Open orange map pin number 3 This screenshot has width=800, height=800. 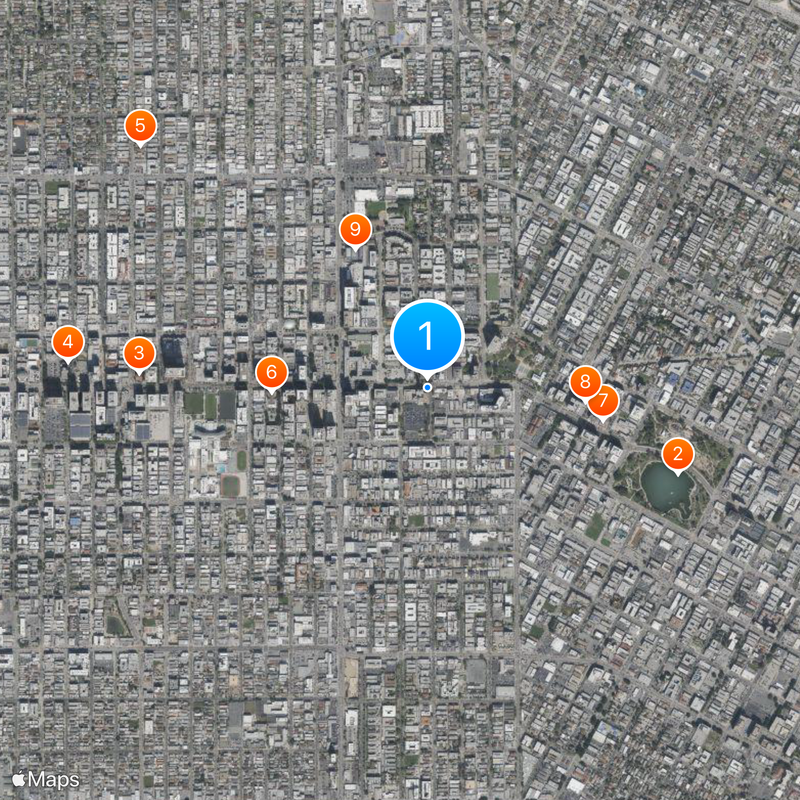click(139, 353)
